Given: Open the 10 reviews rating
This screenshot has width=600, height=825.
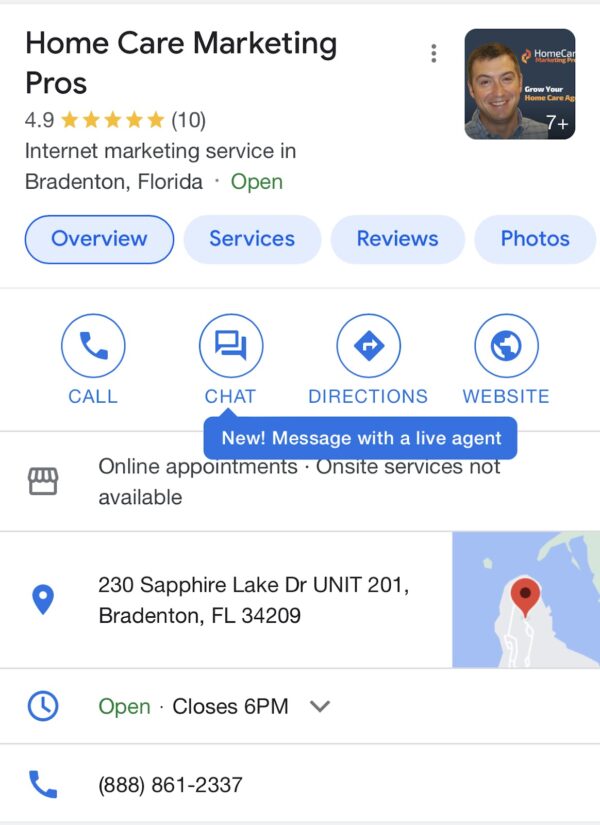Looking at the screenshot, I should [188, 120].
